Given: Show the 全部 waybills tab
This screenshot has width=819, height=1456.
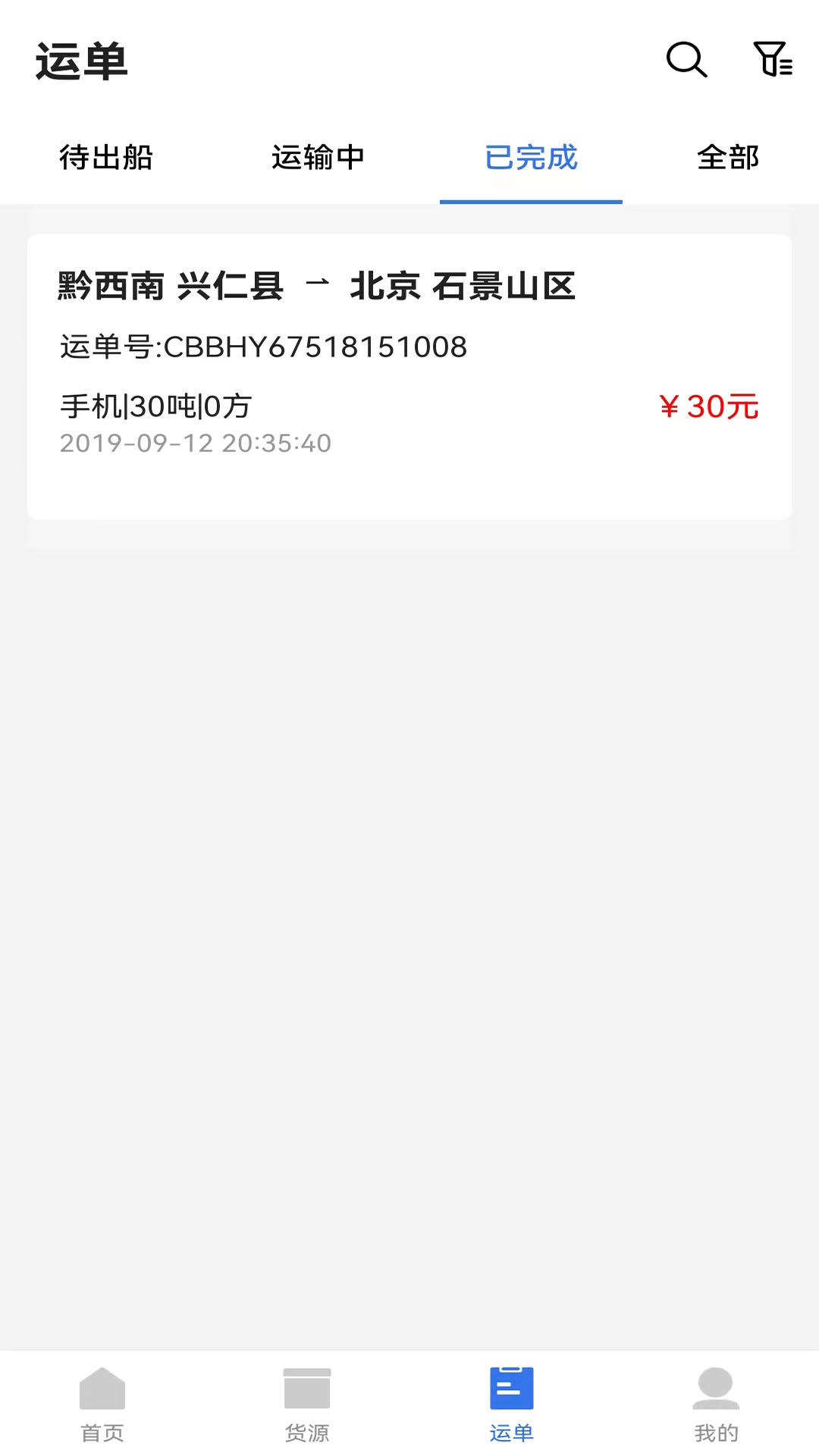Looking at the screenshot, I should click(x=728, y=158).
